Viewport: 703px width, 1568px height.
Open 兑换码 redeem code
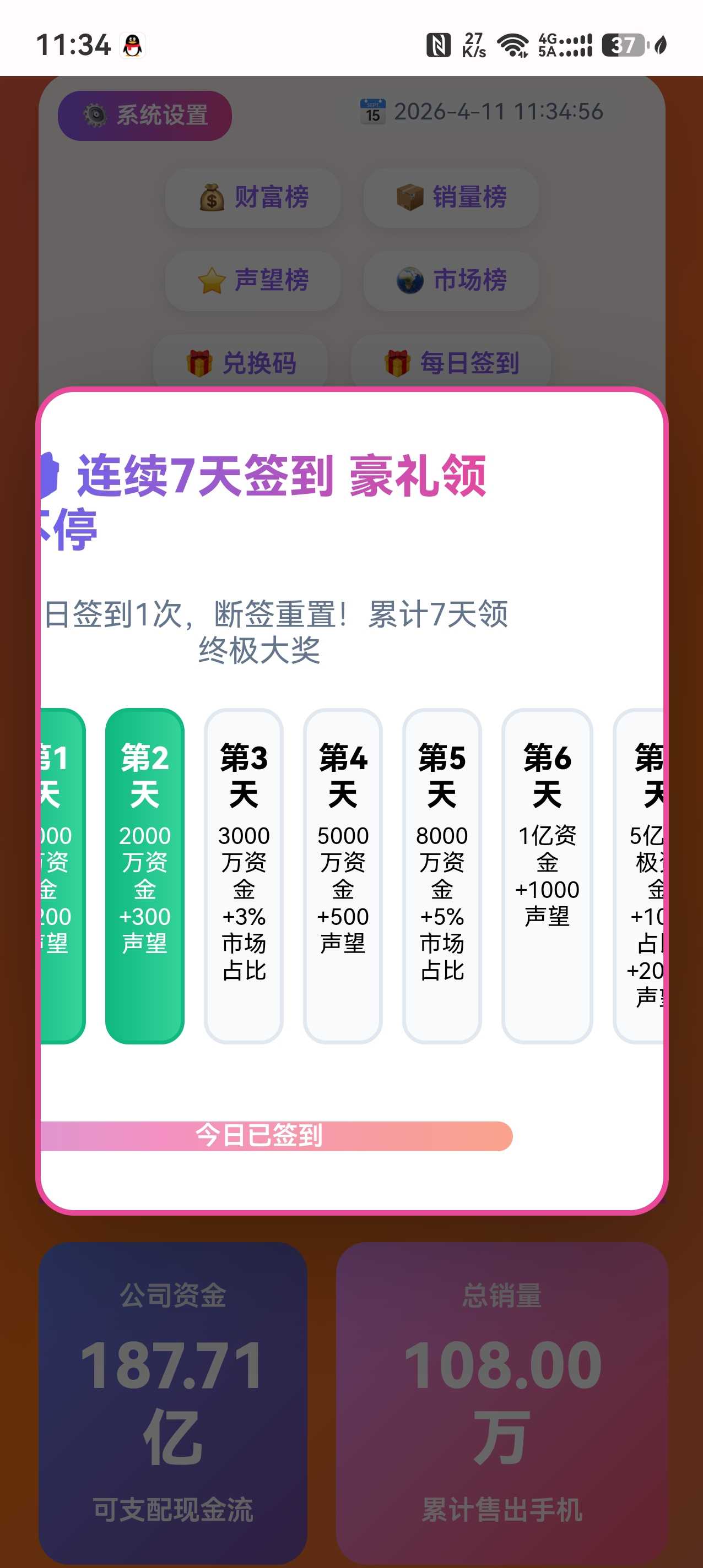[x=241, y=363]
